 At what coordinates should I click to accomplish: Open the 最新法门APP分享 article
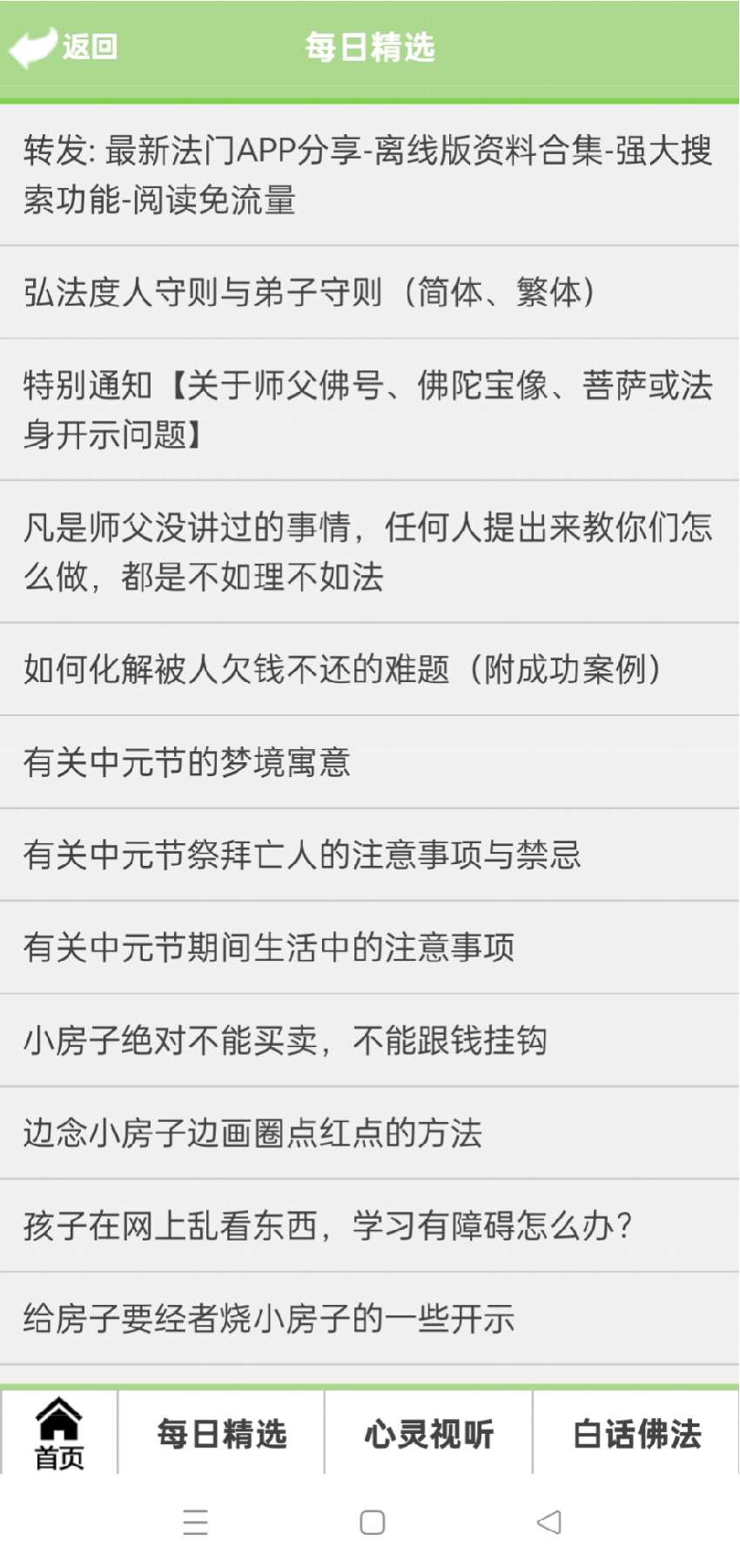coord(370,175)
